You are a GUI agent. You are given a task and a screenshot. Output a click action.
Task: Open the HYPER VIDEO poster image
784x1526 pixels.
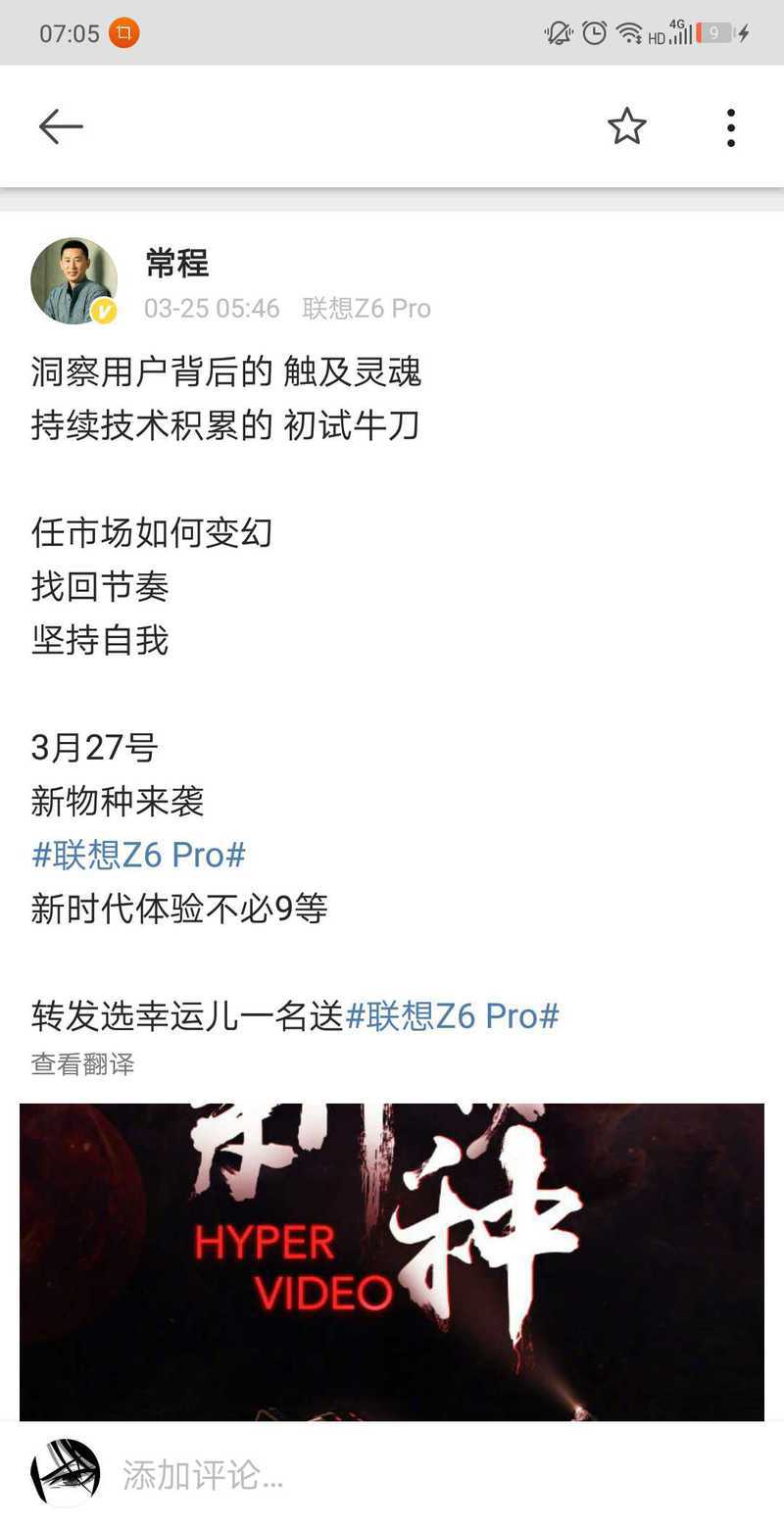tap(392, 1262)
